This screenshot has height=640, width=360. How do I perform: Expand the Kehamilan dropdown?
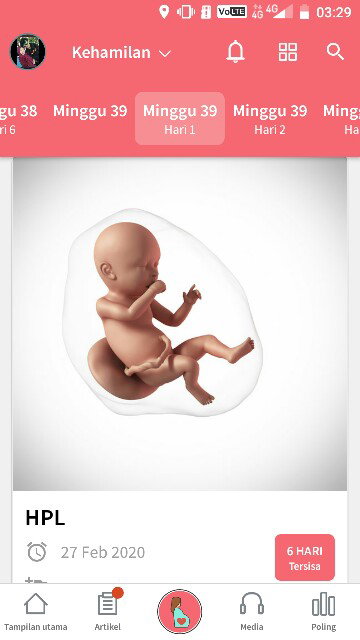pyautogui.click(x=121, y=53)
